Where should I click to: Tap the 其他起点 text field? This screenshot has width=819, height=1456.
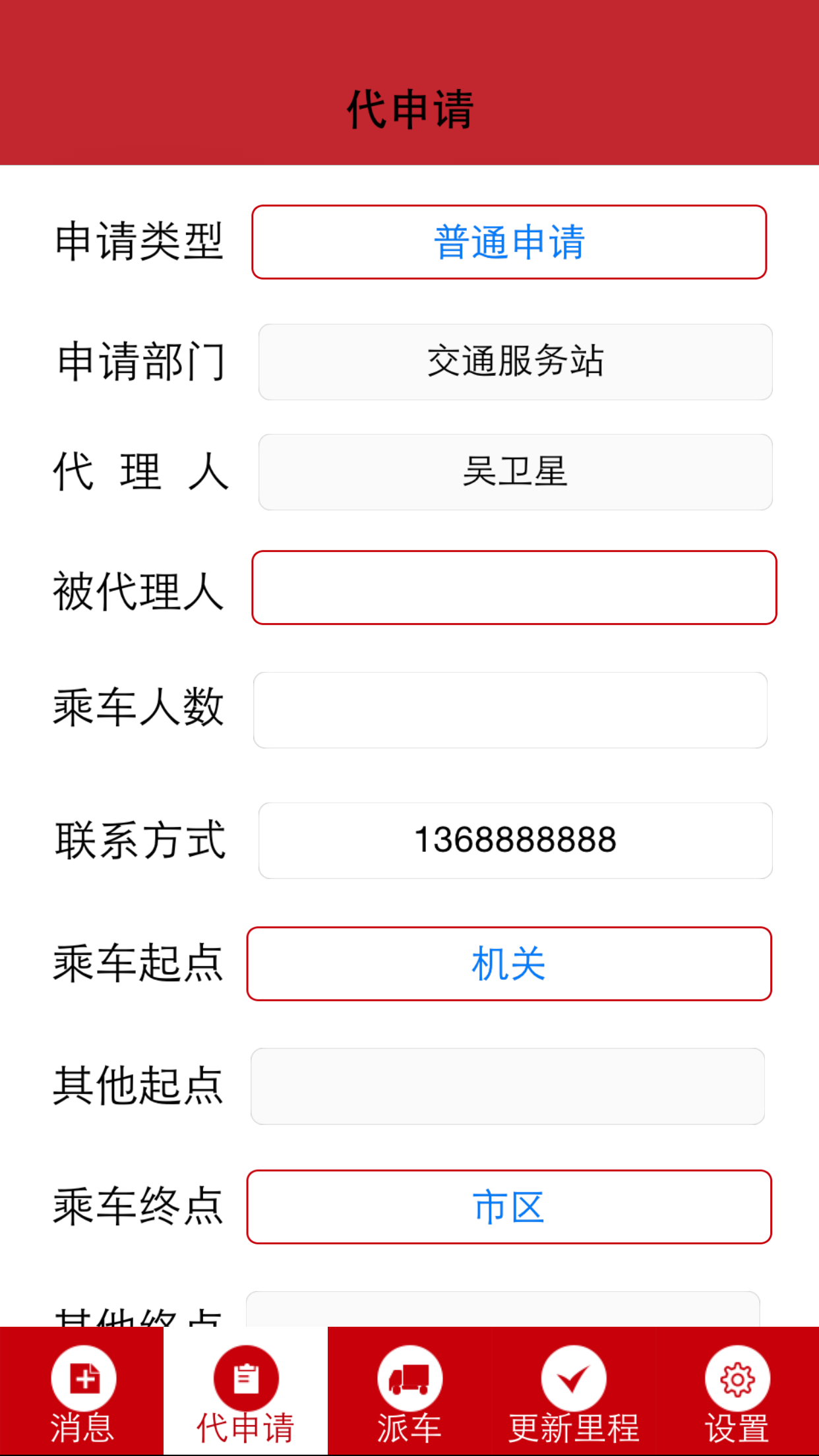click(507, 1086)
